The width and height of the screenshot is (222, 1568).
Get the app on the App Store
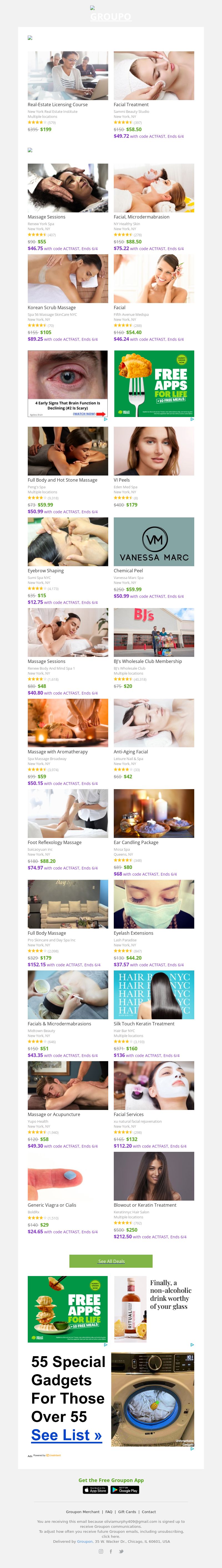(x=95, y=1490)
